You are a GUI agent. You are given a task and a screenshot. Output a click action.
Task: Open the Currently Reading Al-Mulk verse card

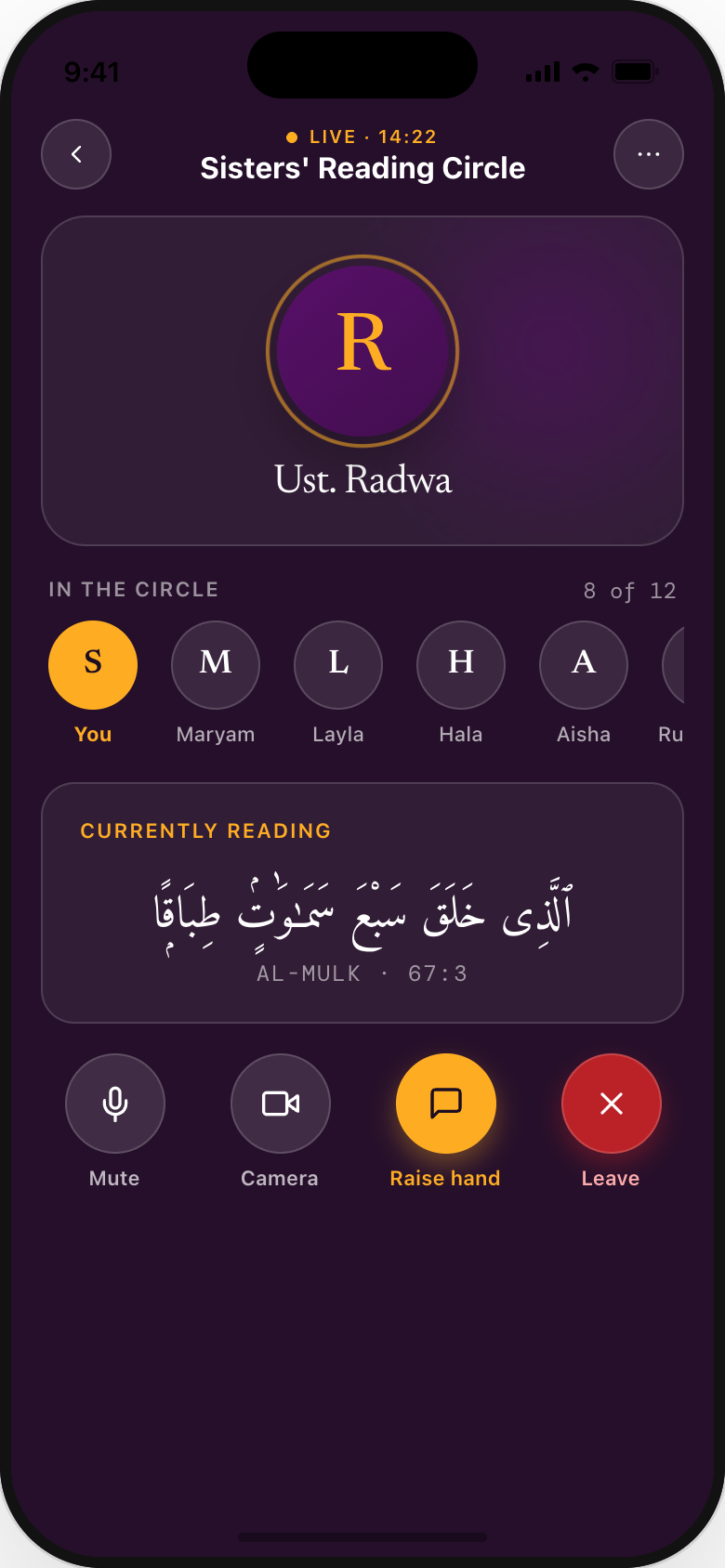point(362,903)
